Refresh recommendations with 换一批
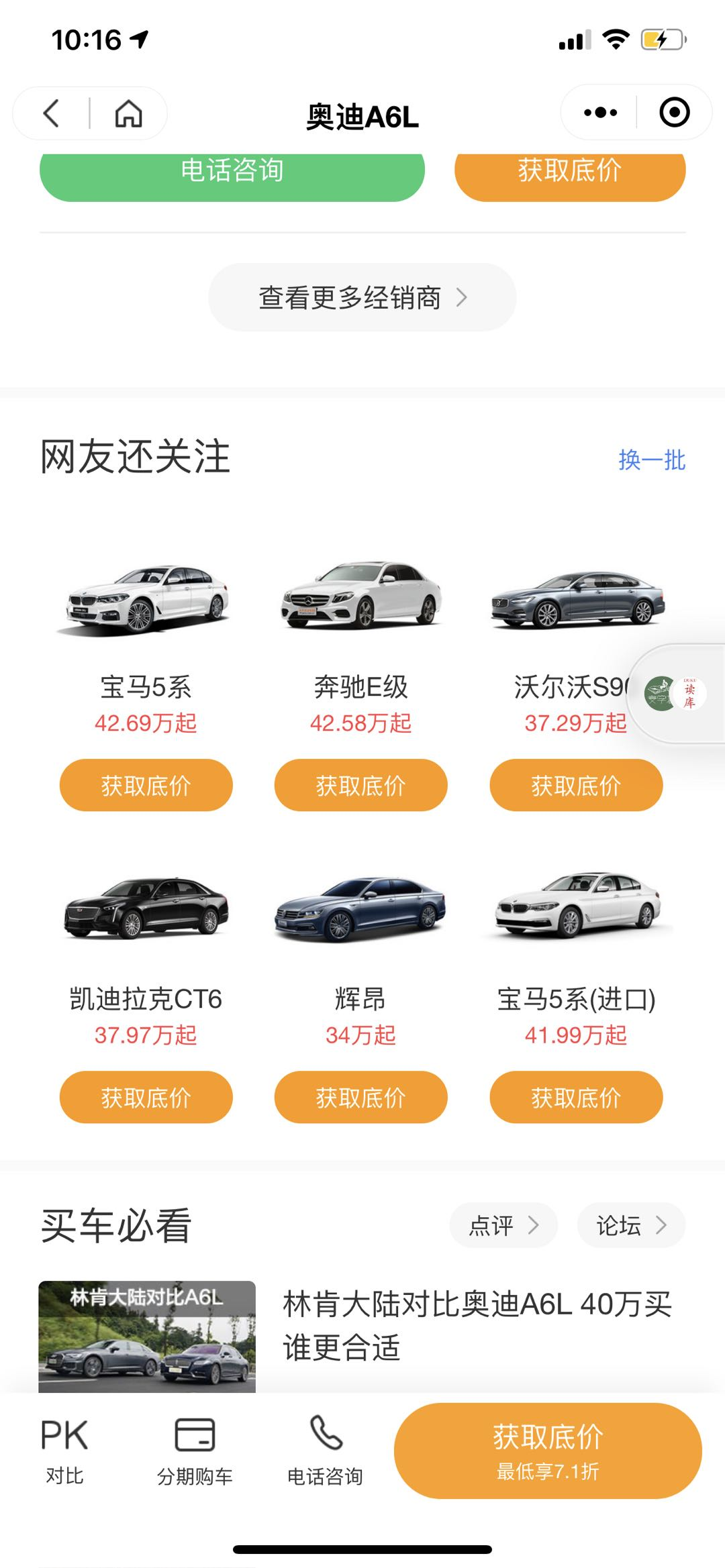Screen dimensions: 725x1568 [651, 460]
